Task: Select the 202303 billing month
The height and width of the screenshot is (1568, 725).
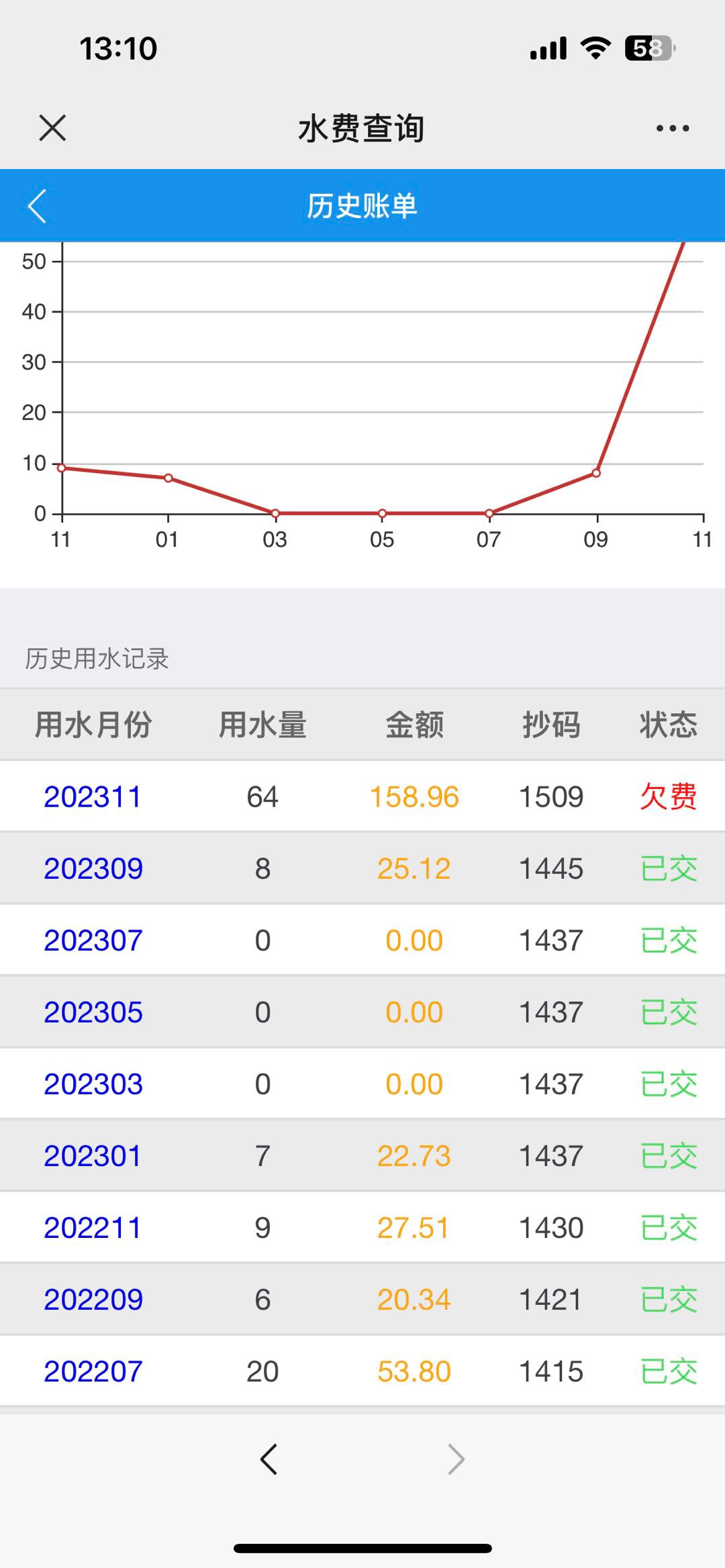Action: click(93, 1084)
